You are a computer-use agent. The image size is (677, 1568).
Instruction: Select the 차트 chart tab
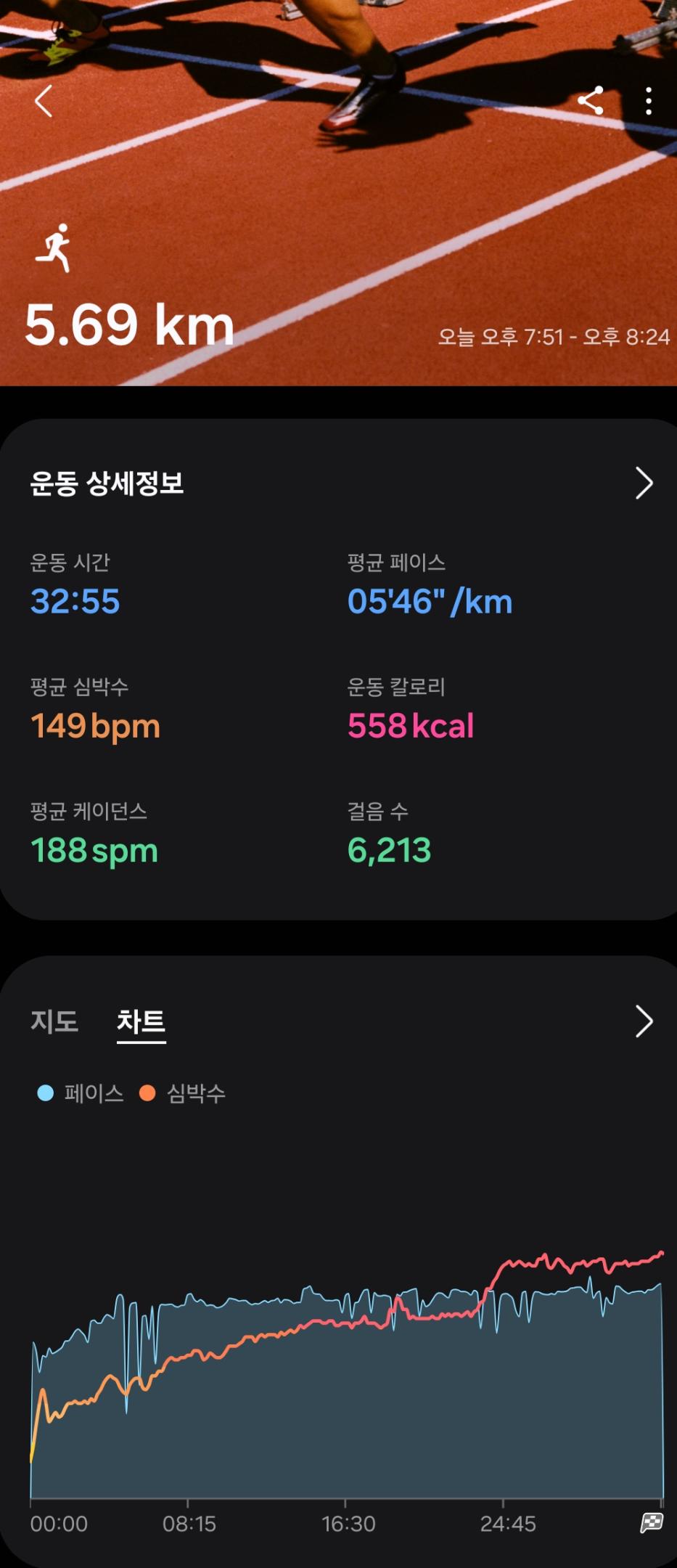click(141, 1021)
